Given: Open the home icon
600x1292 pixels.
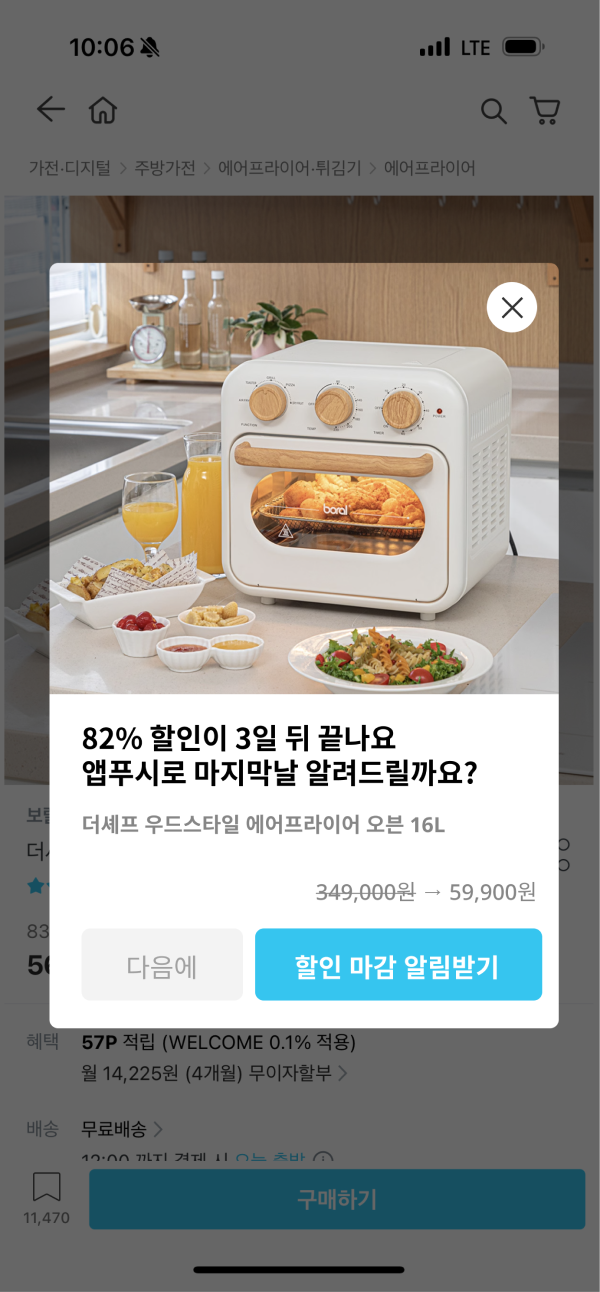Looking at the screenshot, I should 103,110.
